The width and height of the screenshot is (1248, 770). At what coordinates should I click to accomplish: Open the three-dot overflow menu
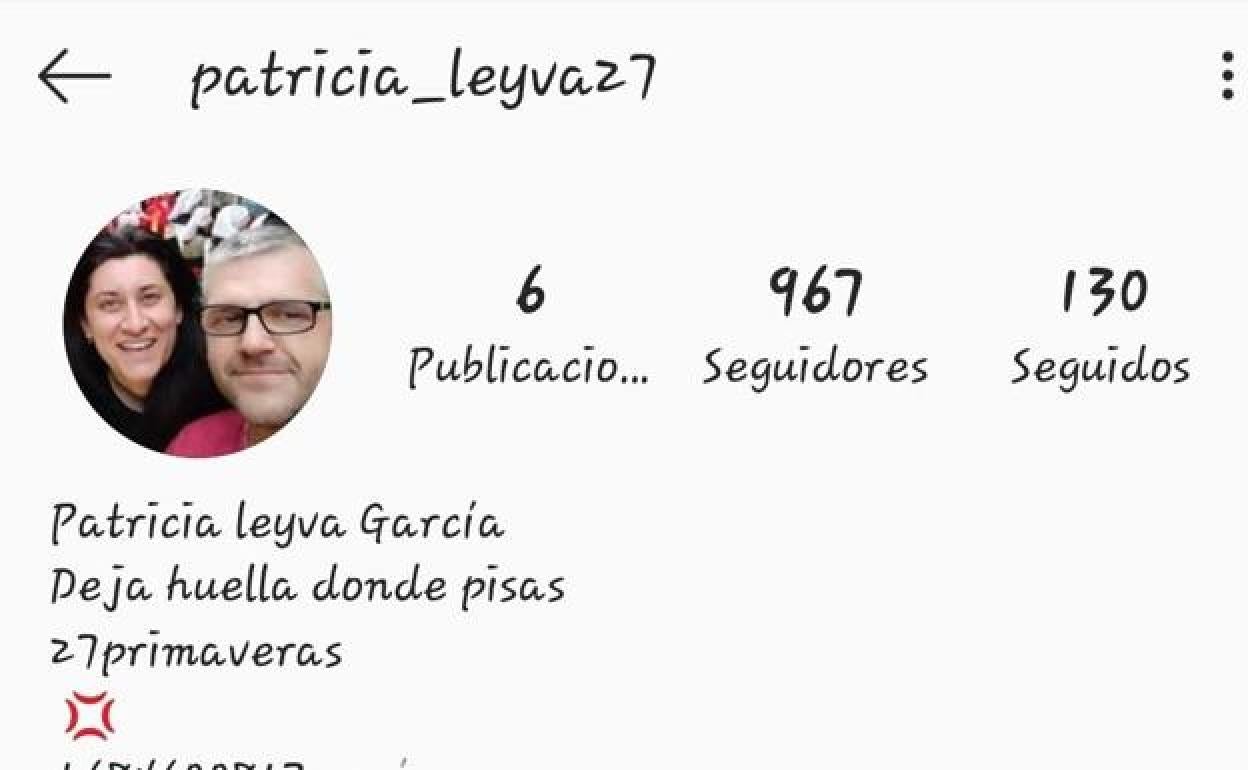[1227, 77]
